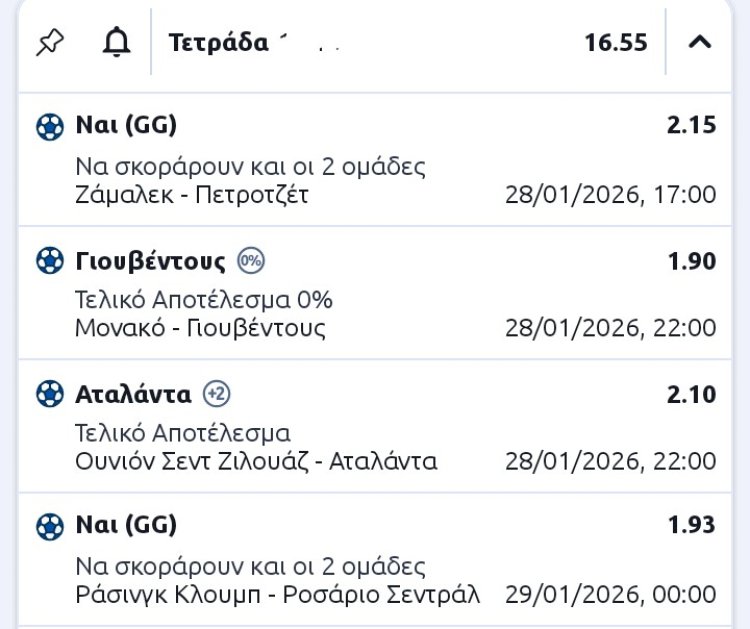Tap the 0% badge next to Γιουβέντους
The width and height of the screenshot is (750, 629).
tap(251, 262)
